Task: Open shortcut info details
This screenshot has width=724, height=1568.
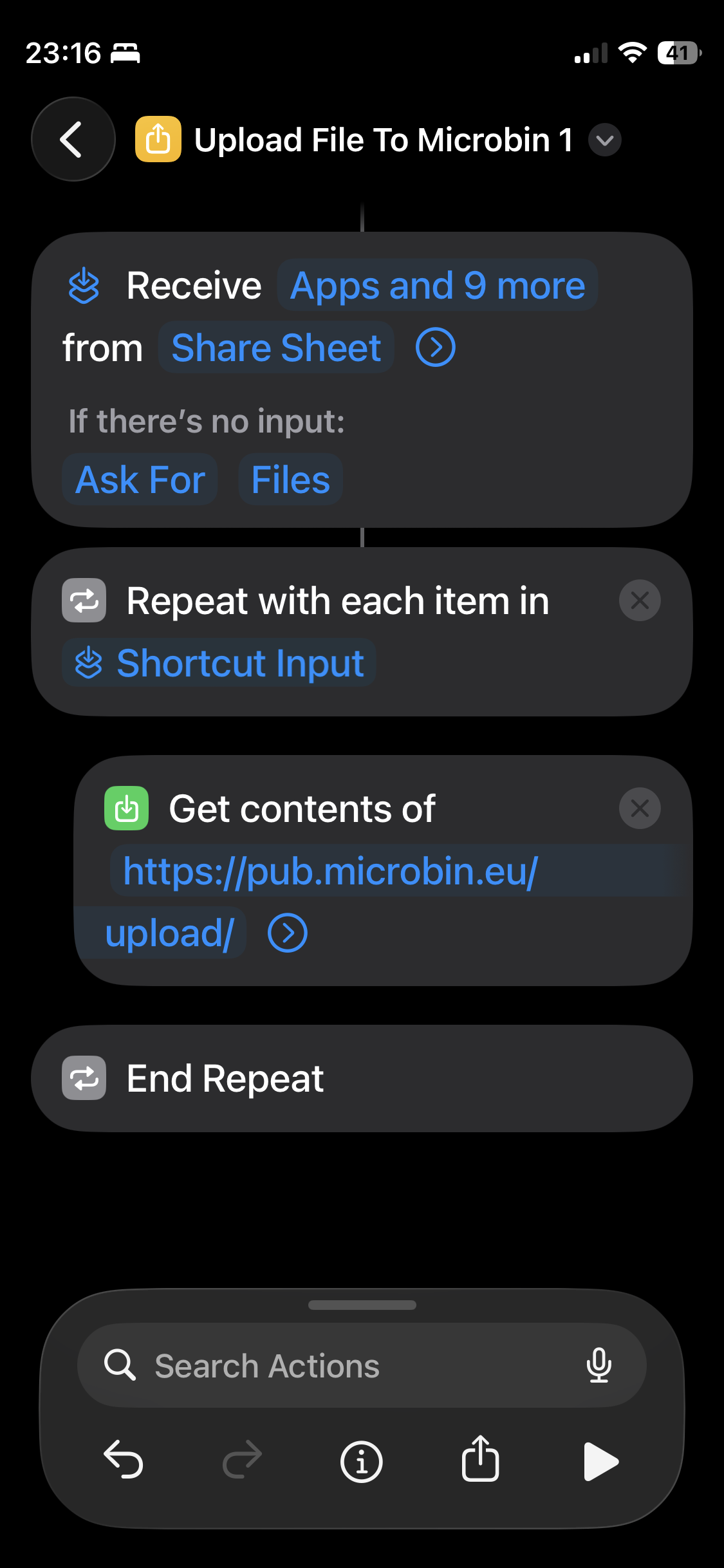Action: pos(361,1461)
